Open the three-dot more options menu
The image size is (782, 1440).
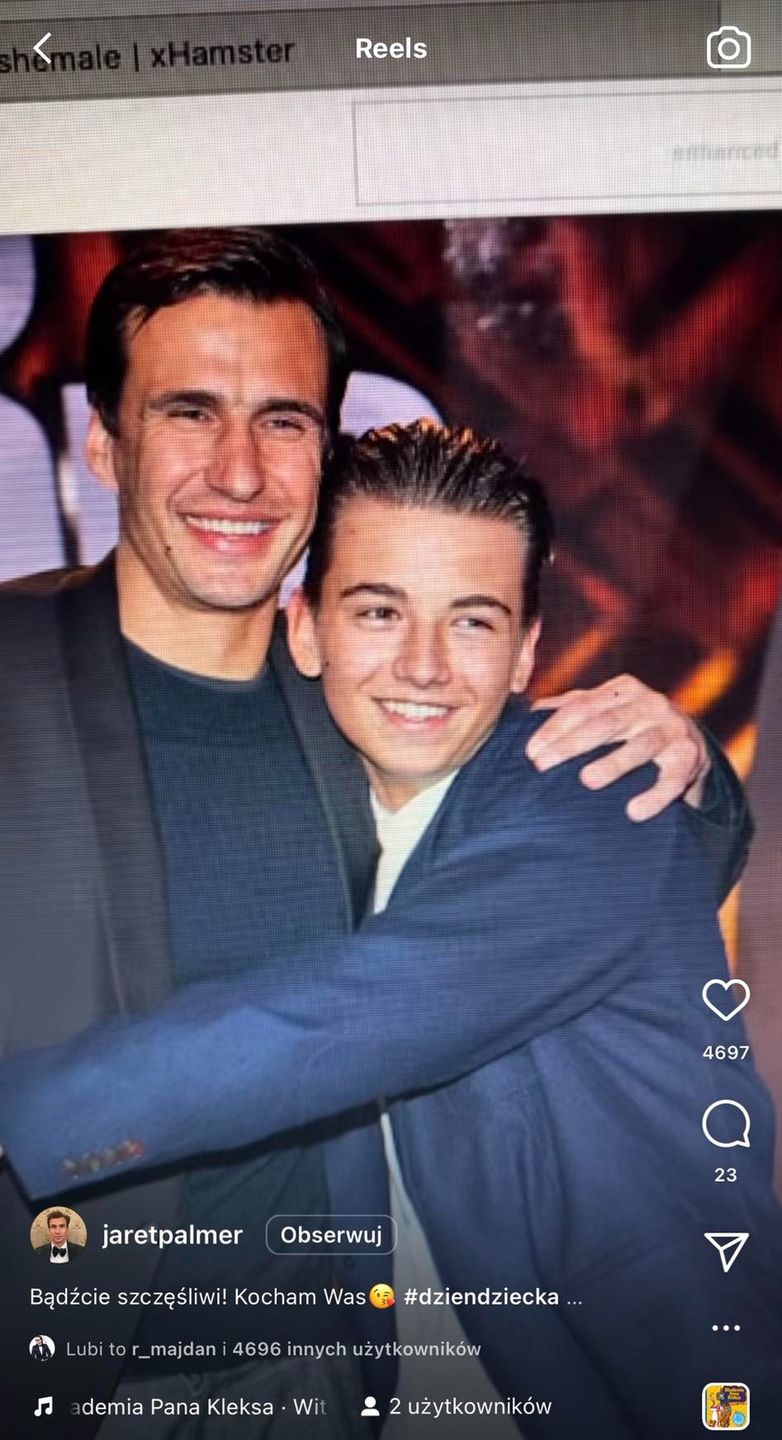726,1328
